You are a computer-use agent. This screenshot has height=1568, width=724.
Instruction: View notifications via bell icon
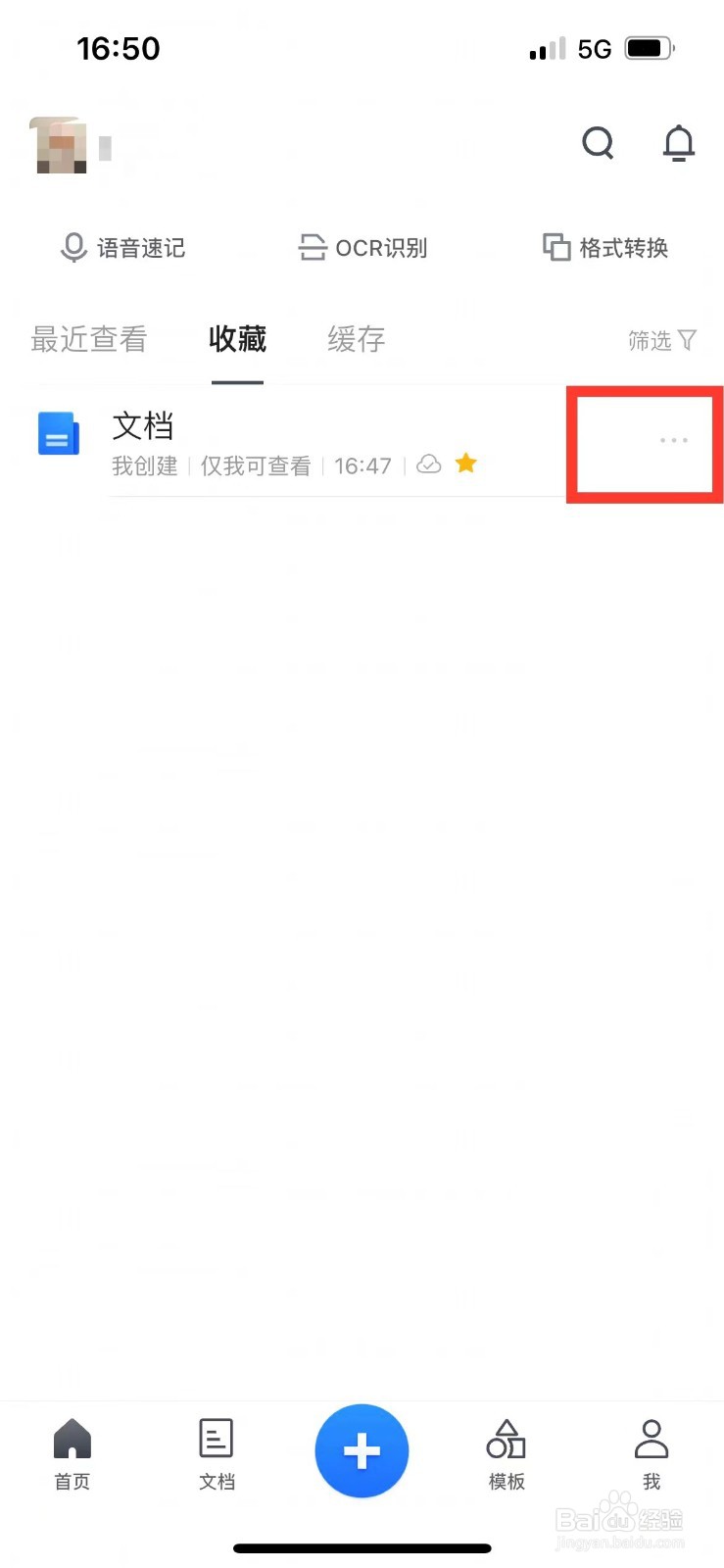pos(679,143)
